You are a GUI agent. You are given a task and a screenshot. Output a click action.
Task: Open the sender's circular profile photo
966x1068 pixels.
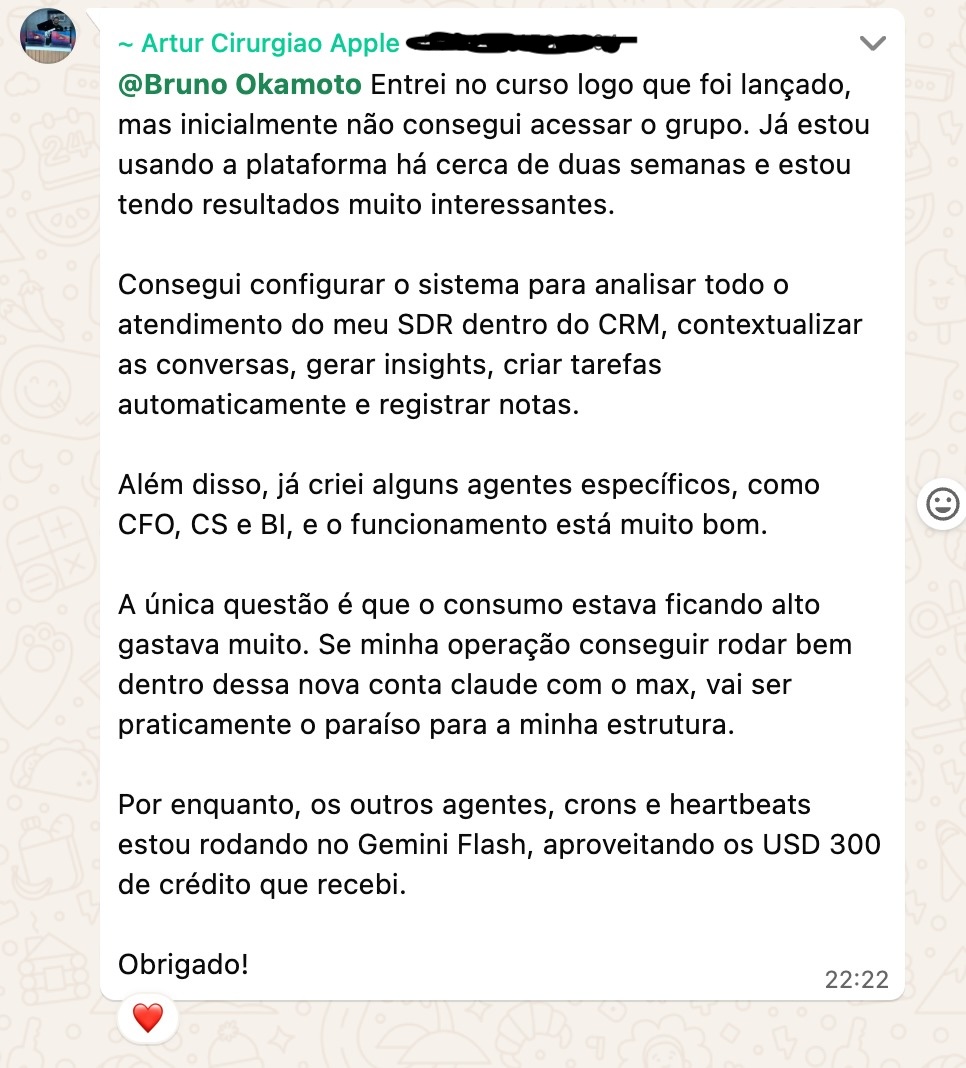click(47, 35)
